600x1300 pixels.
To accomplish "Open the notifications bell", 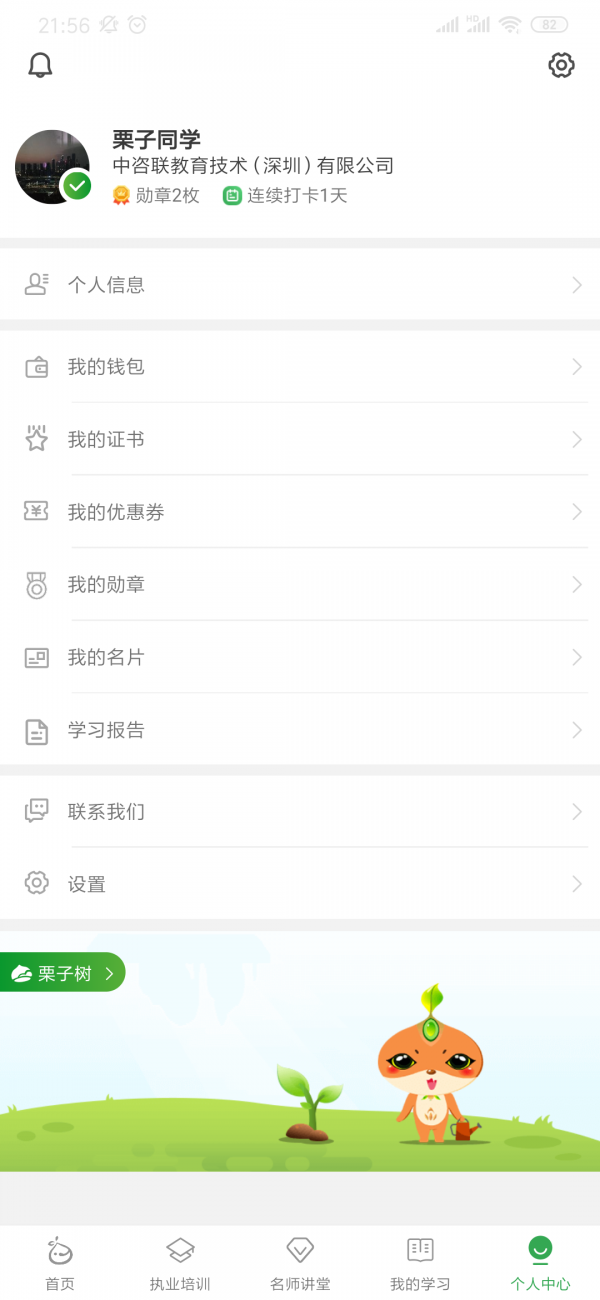I will click(40, 66).
